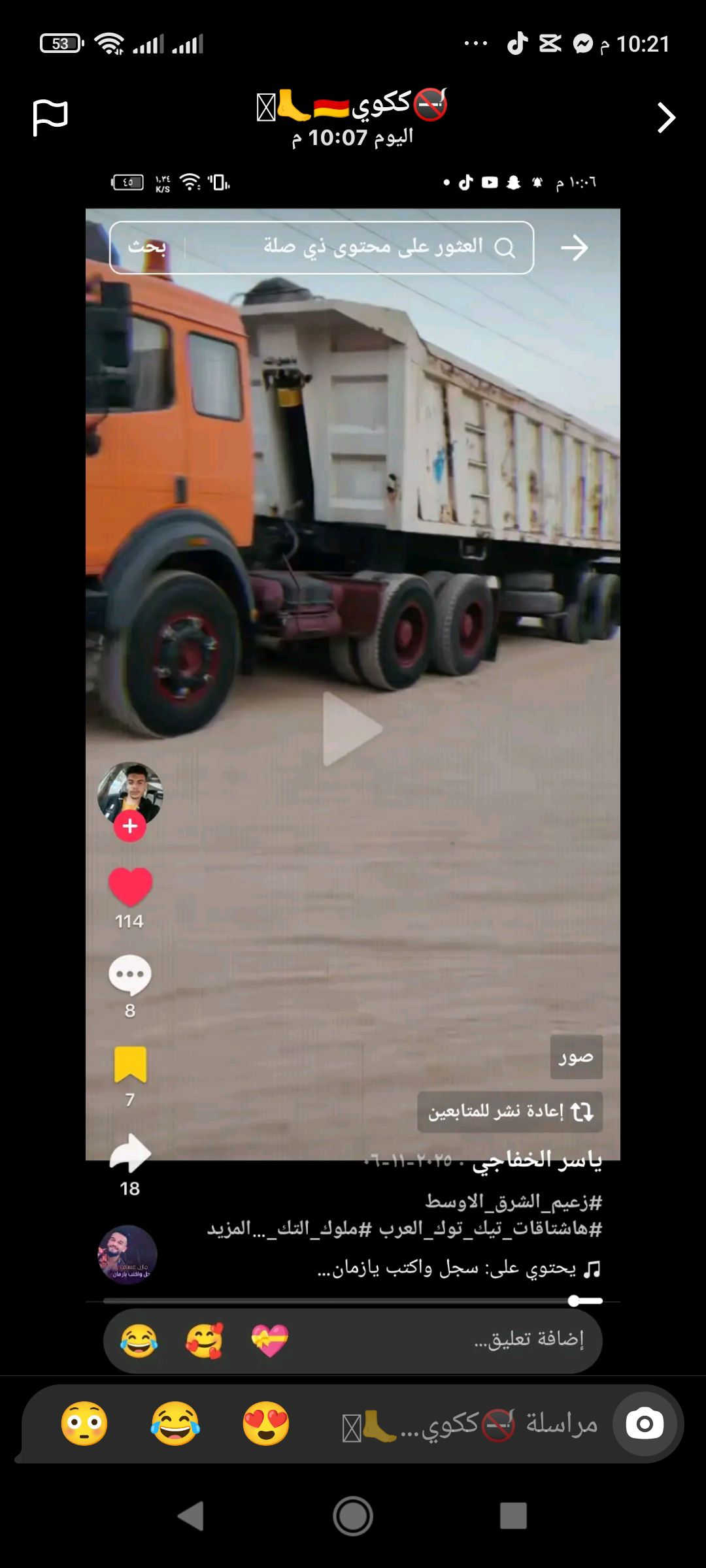Go to the home screen
The width and height of the screenshot is (706, 1568).
click(353, 1516)
